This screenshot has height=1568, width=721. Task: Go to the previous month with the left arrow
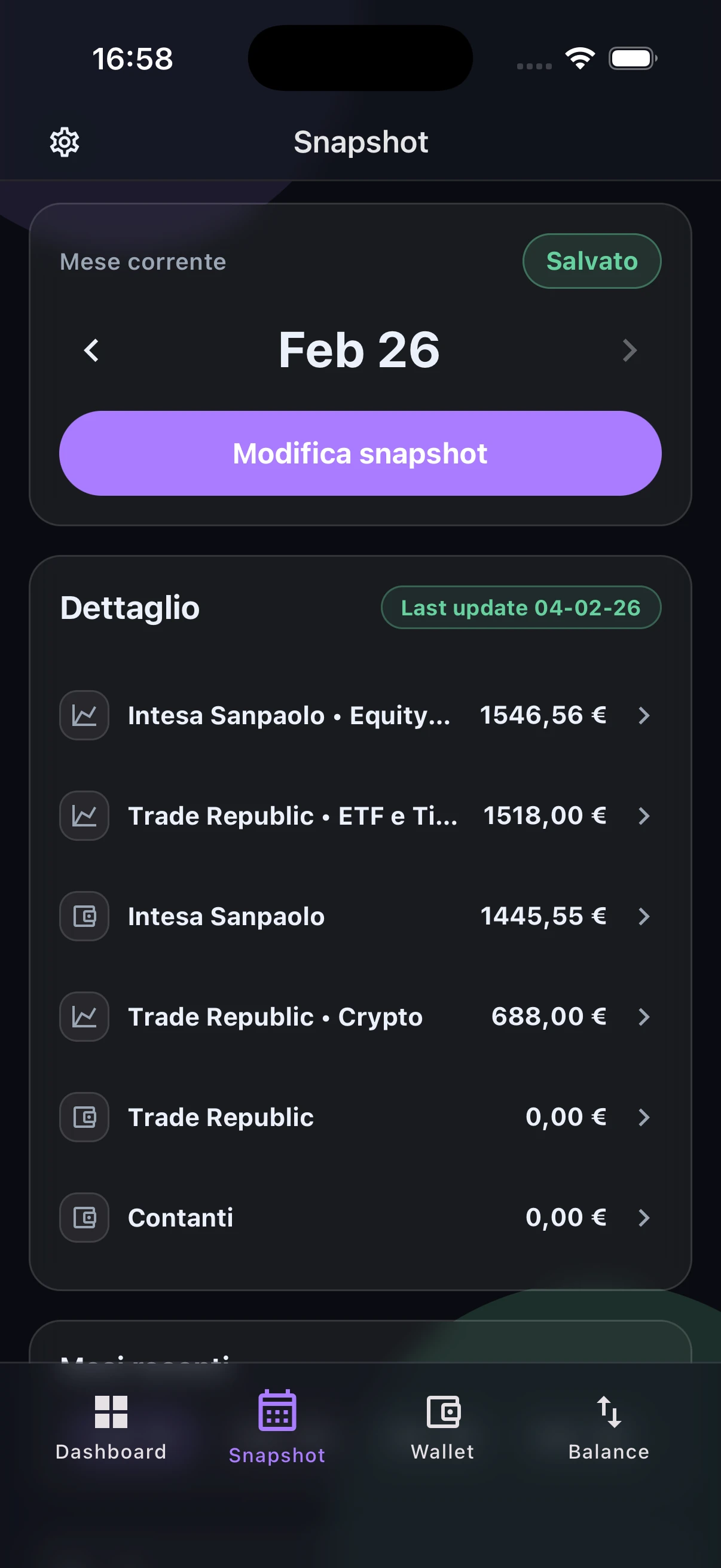pos(91,350)
